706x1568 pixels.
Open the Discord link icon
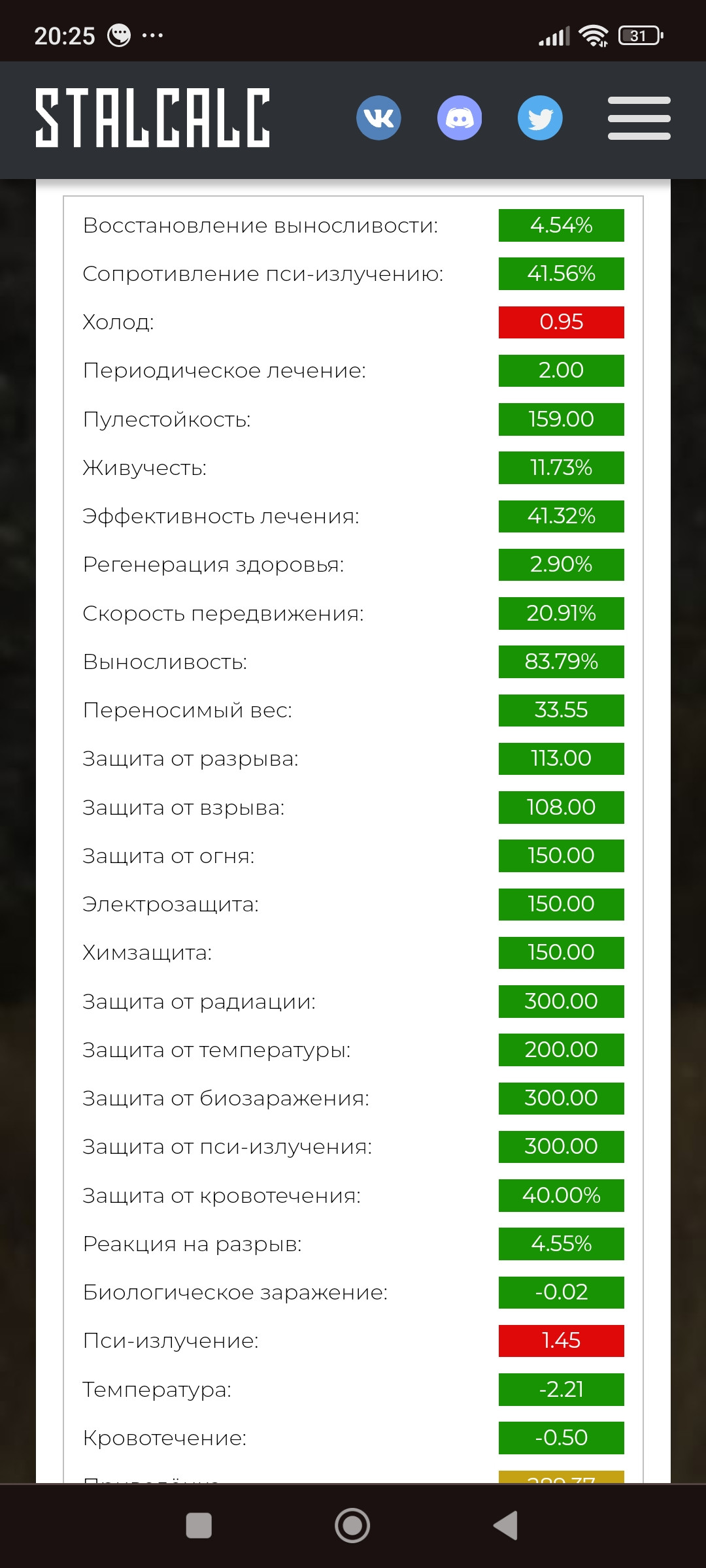[460, 118]
